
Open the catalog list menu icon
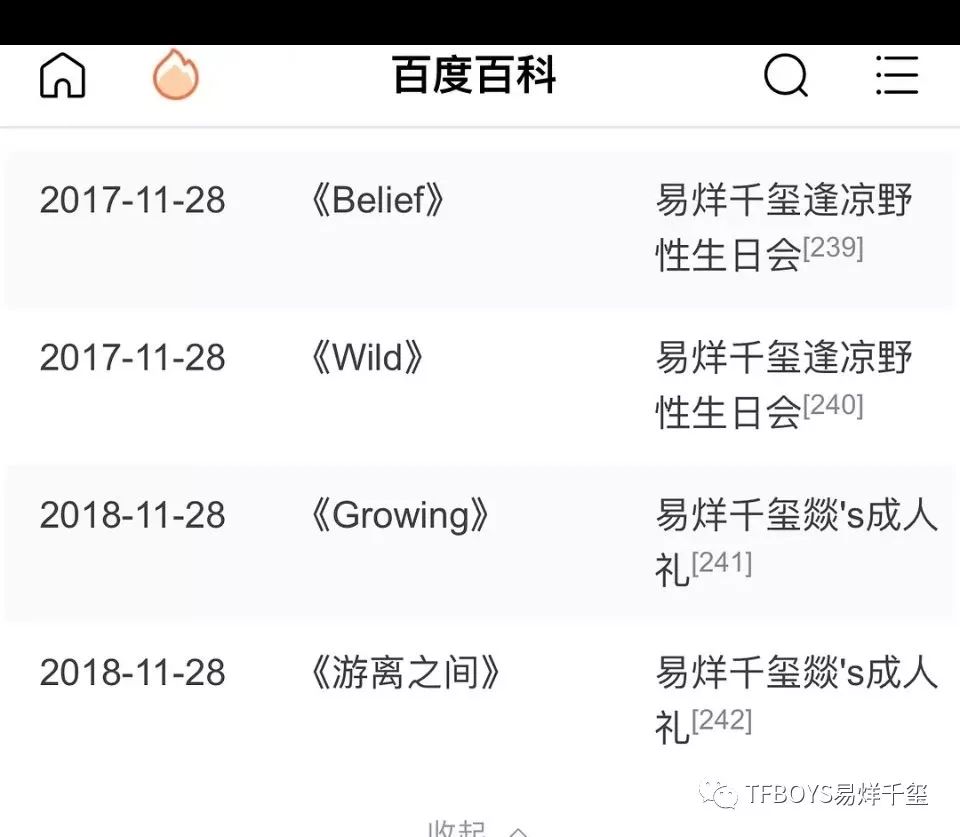[x=896, y=76]
